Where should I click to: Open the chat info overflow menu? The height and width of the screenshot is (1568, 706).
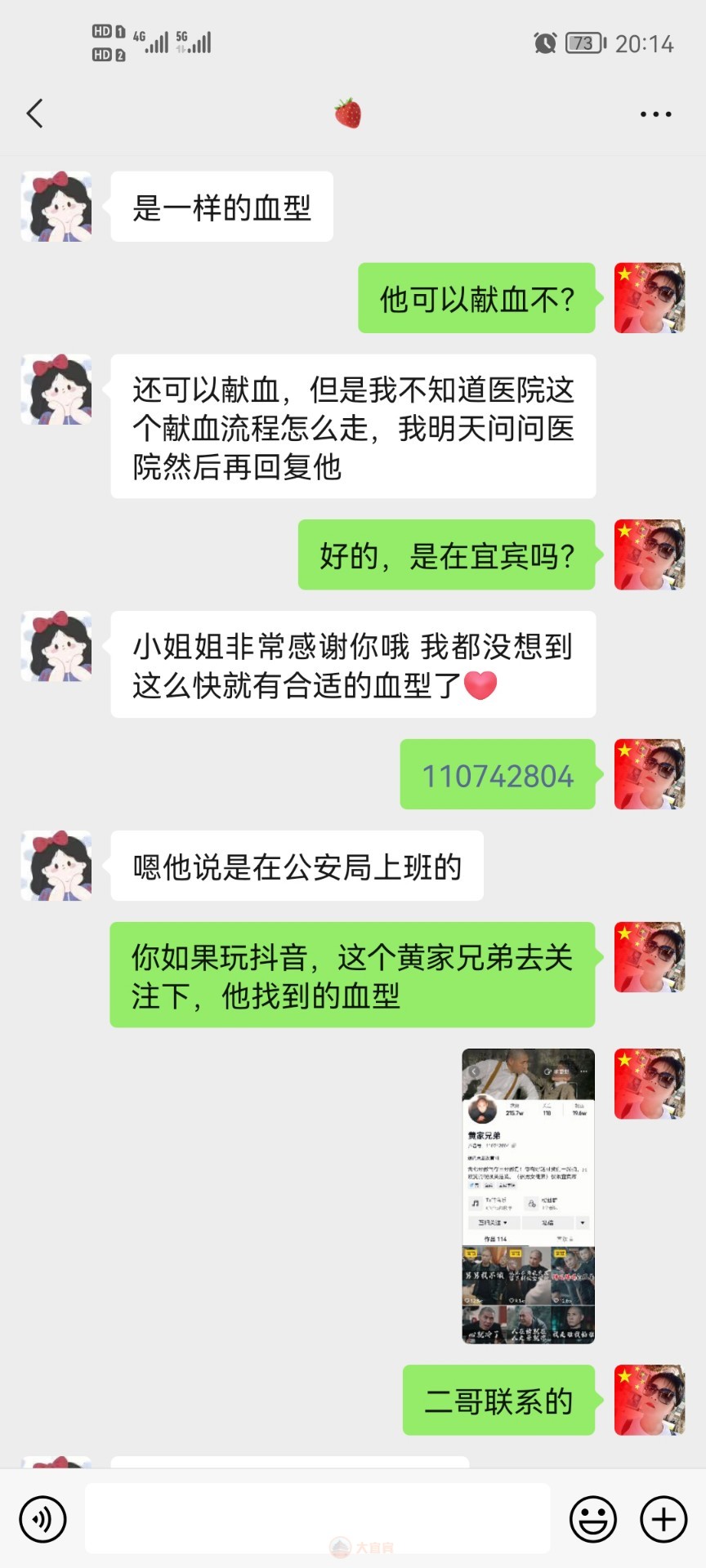click(x=655, y=114)
